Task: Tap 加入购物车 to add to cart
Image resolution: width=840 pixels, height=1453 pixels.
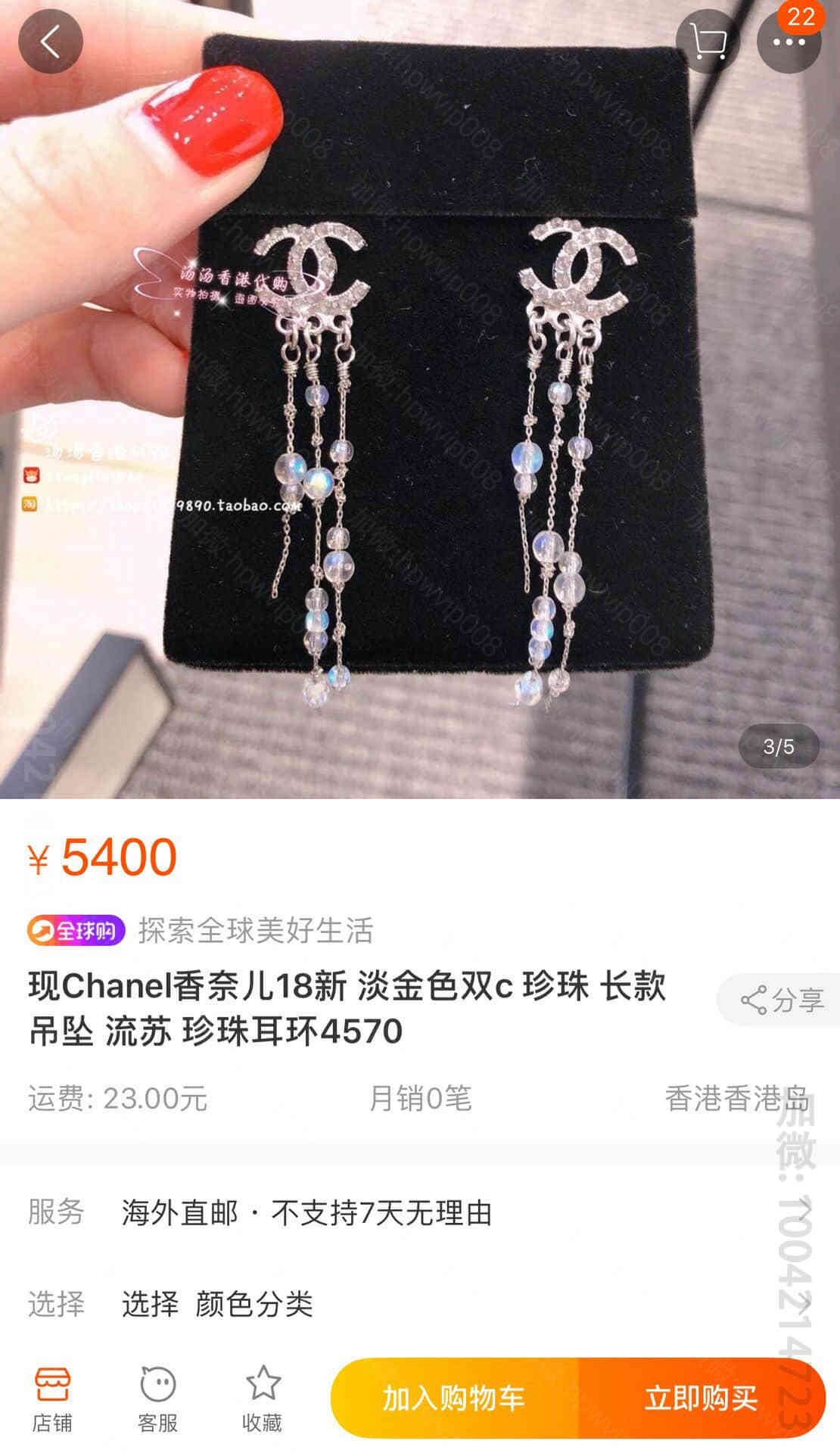Action: pyautogui.click(x=454, y=1398)
